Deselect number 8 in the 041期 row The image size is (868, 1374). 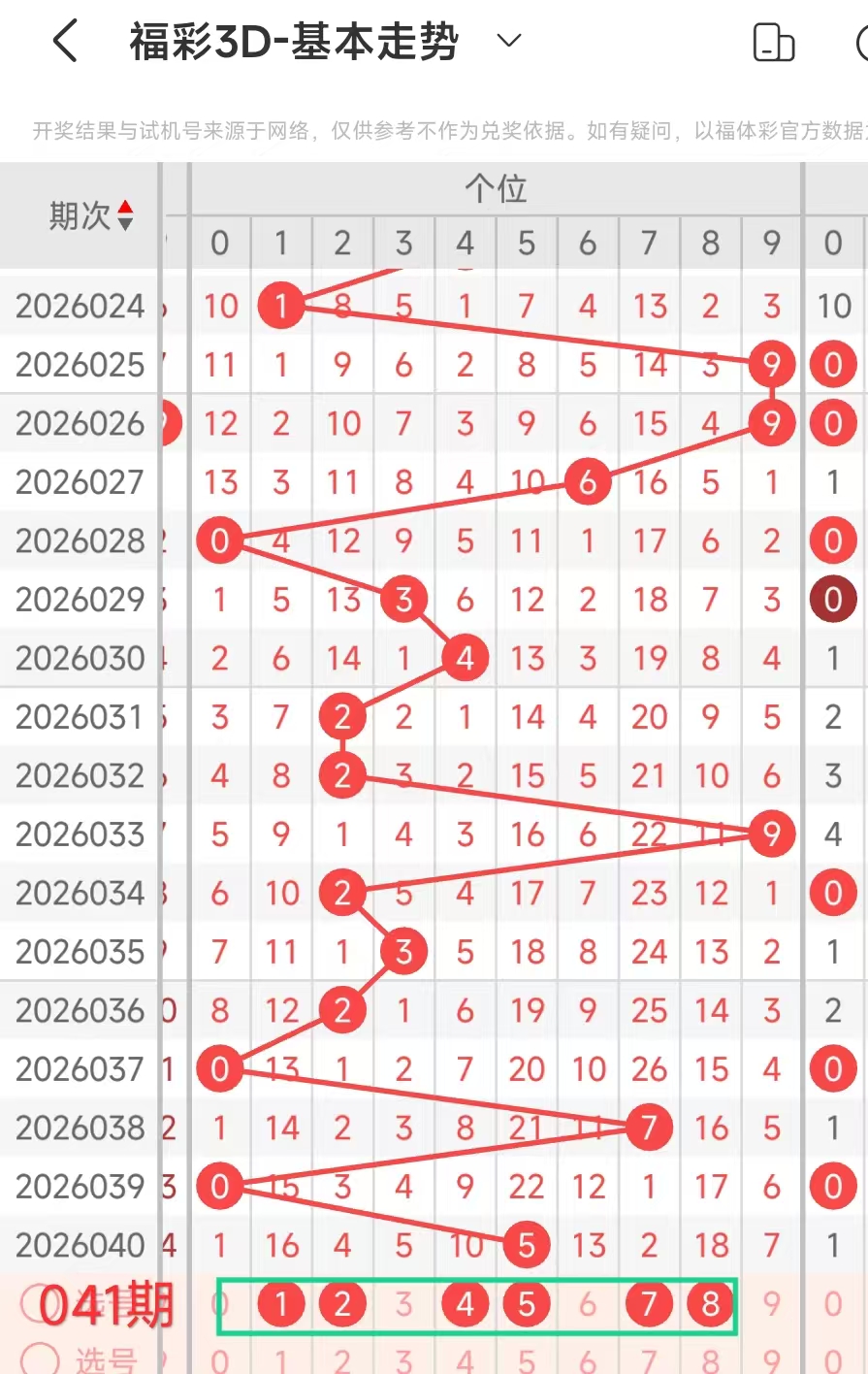pos(710,1304)
